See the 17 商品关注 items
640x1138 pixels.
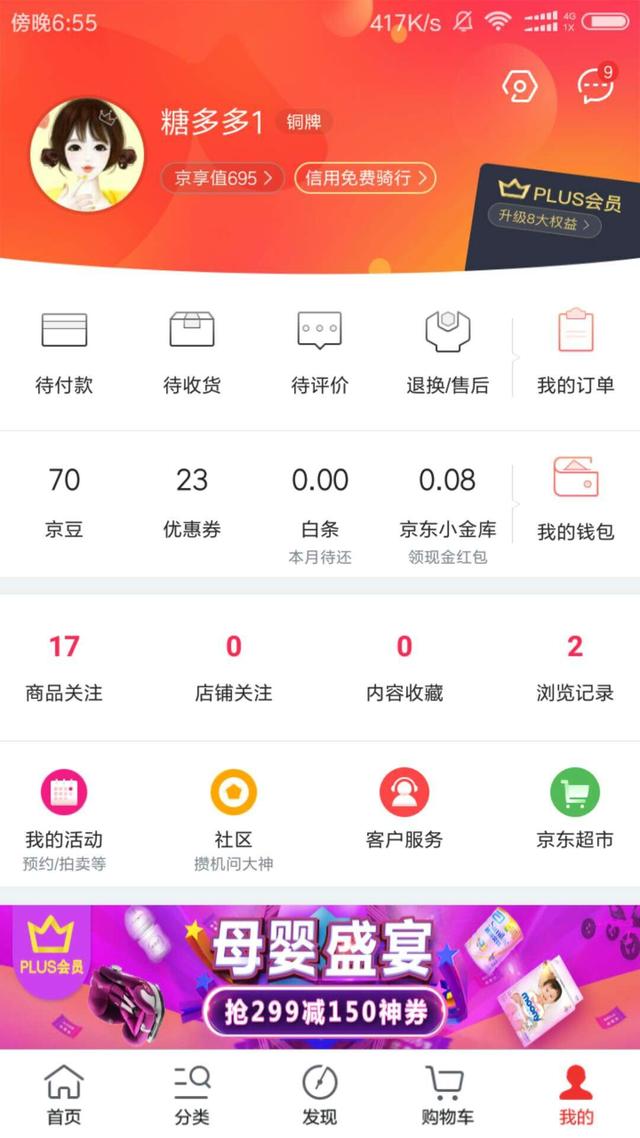click(x=64, y=667)
